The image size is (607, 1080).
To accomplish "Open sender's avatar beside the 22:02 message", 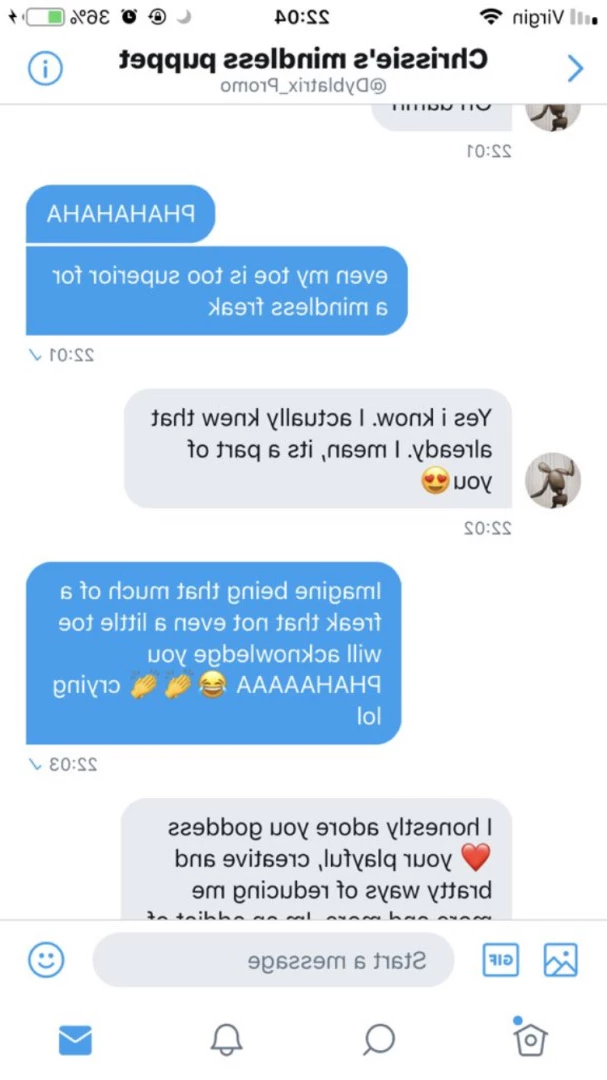I will [x=553, y=481].
